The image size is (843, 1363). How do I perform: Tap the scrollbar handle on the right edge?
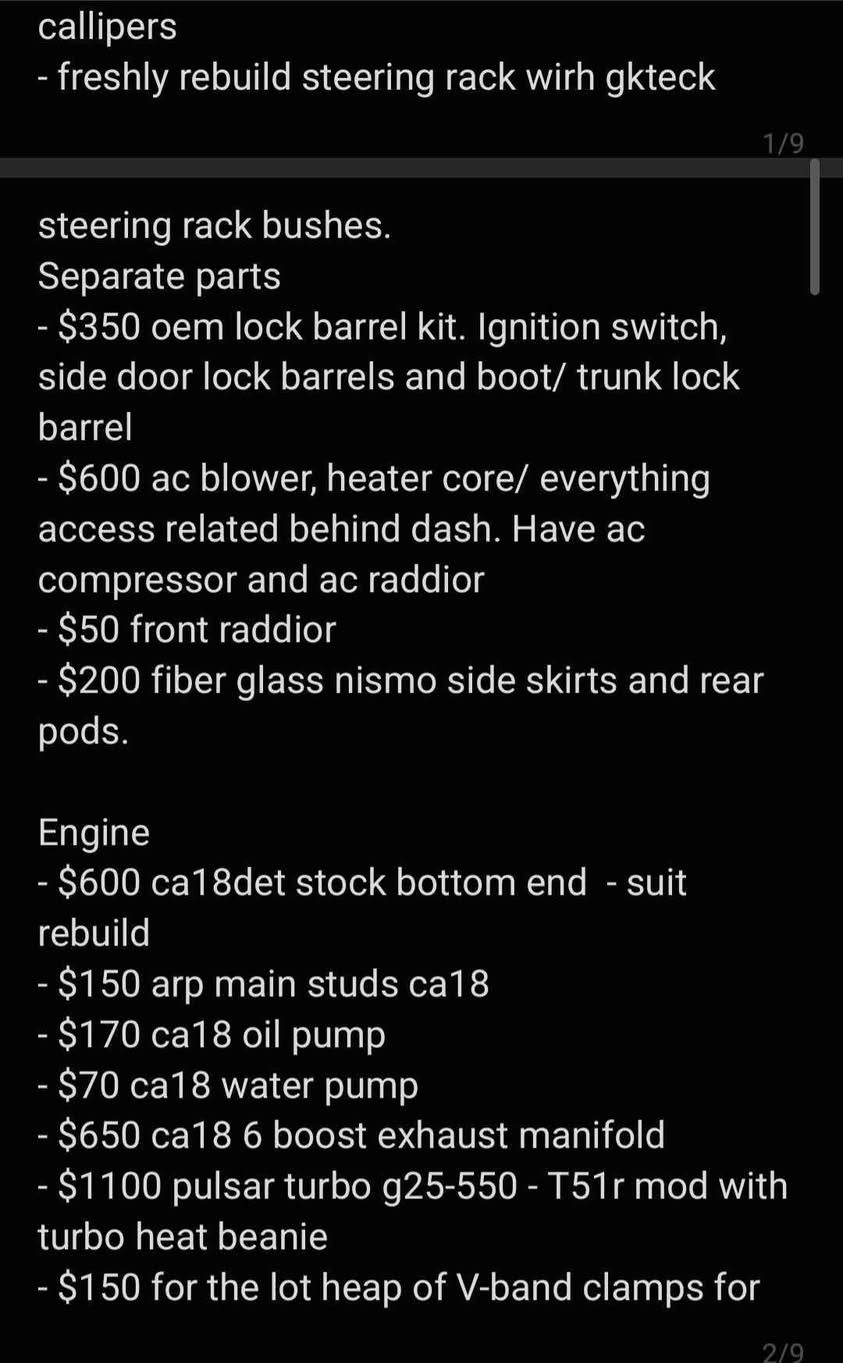coord(814,227)
